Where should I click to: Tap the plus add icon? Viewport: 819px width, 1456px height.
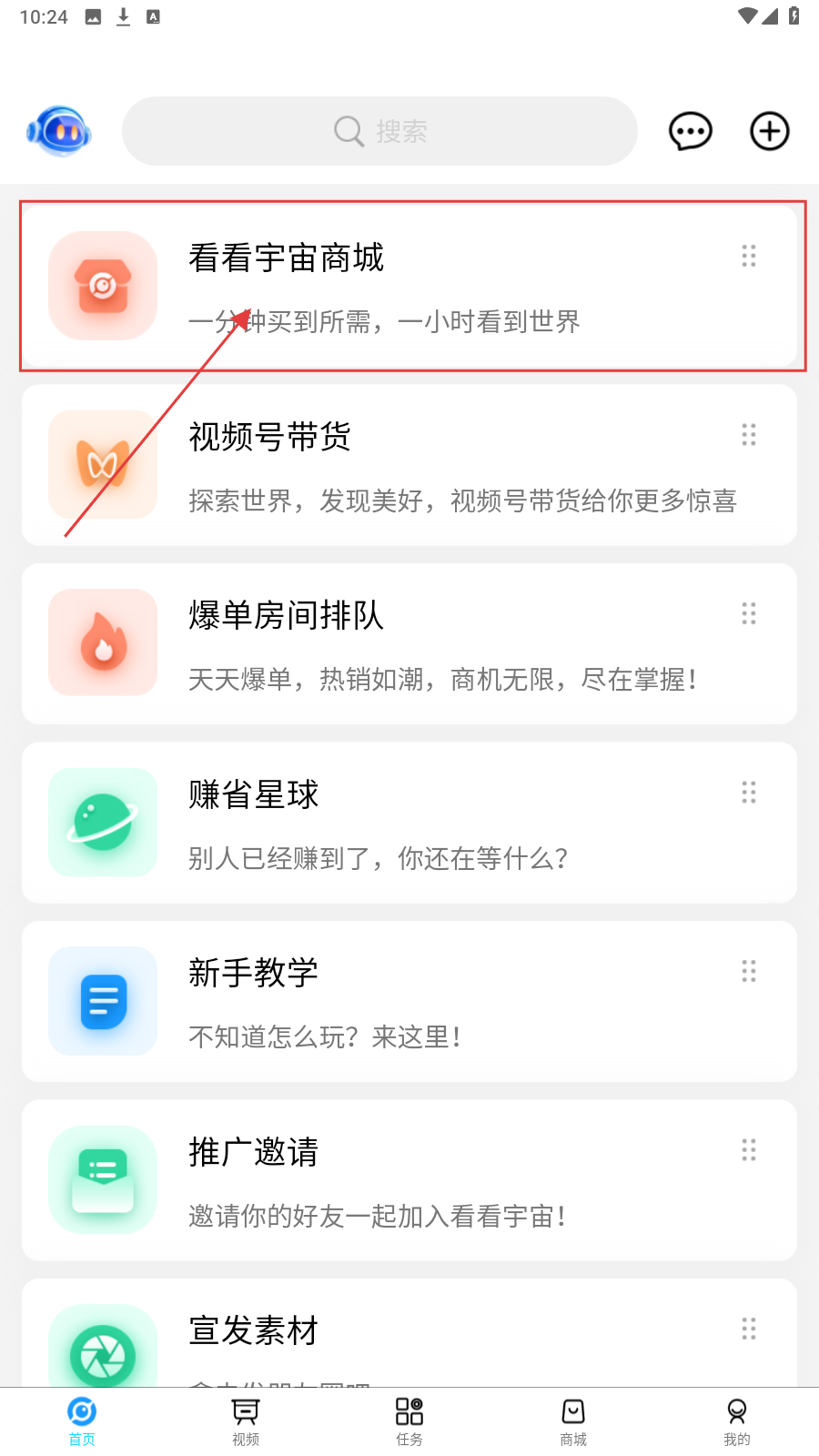tap(769, 131)
